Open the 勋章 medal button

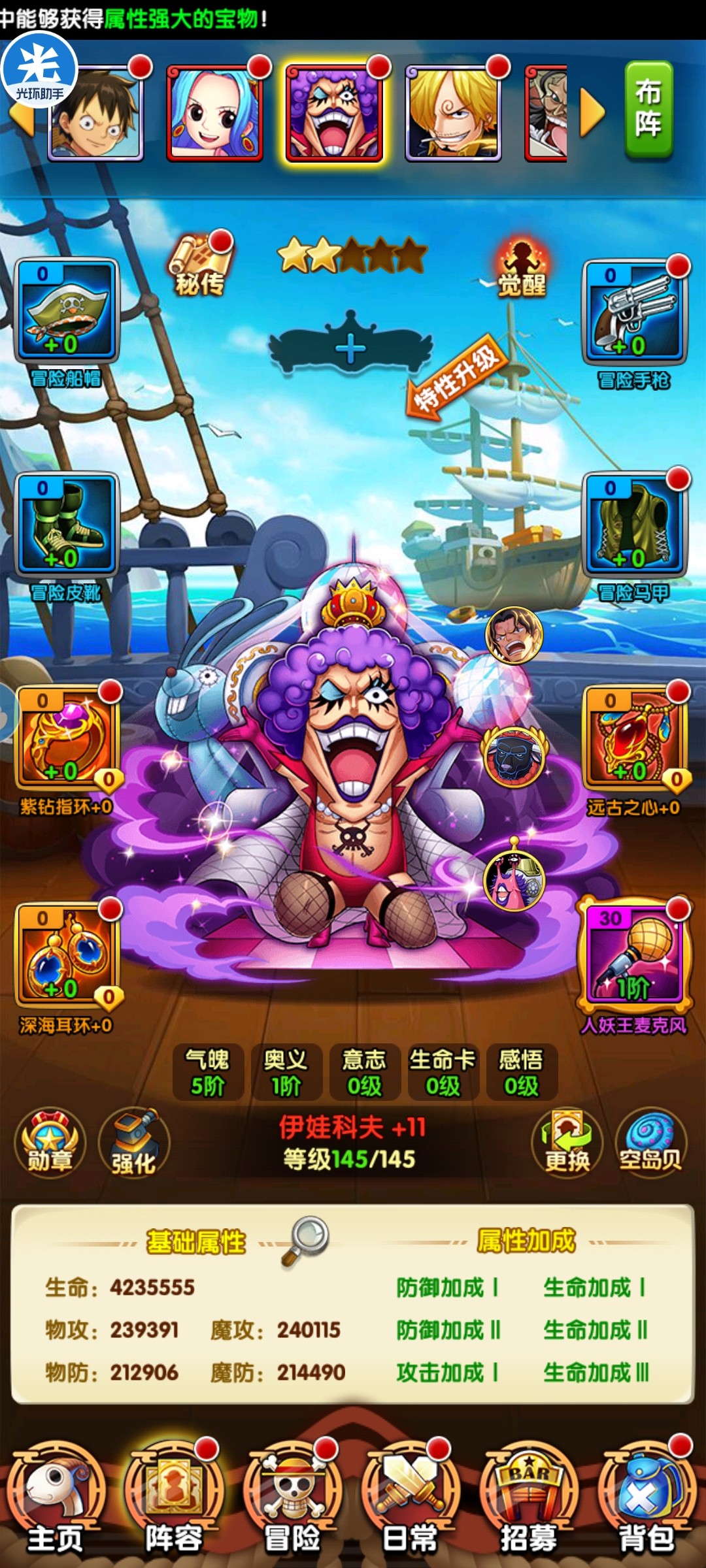[50, 1143]
